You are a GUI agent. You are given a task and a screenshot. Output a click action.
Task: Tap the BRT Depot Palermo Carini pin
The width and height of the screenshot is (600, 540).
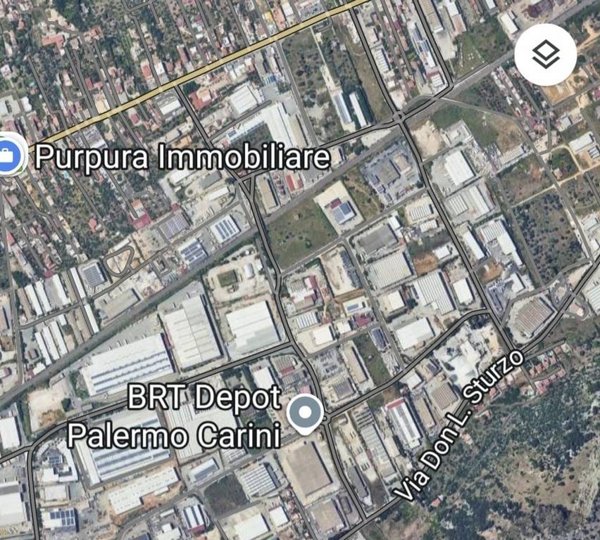pyautogui.click(x=304, y=414)
